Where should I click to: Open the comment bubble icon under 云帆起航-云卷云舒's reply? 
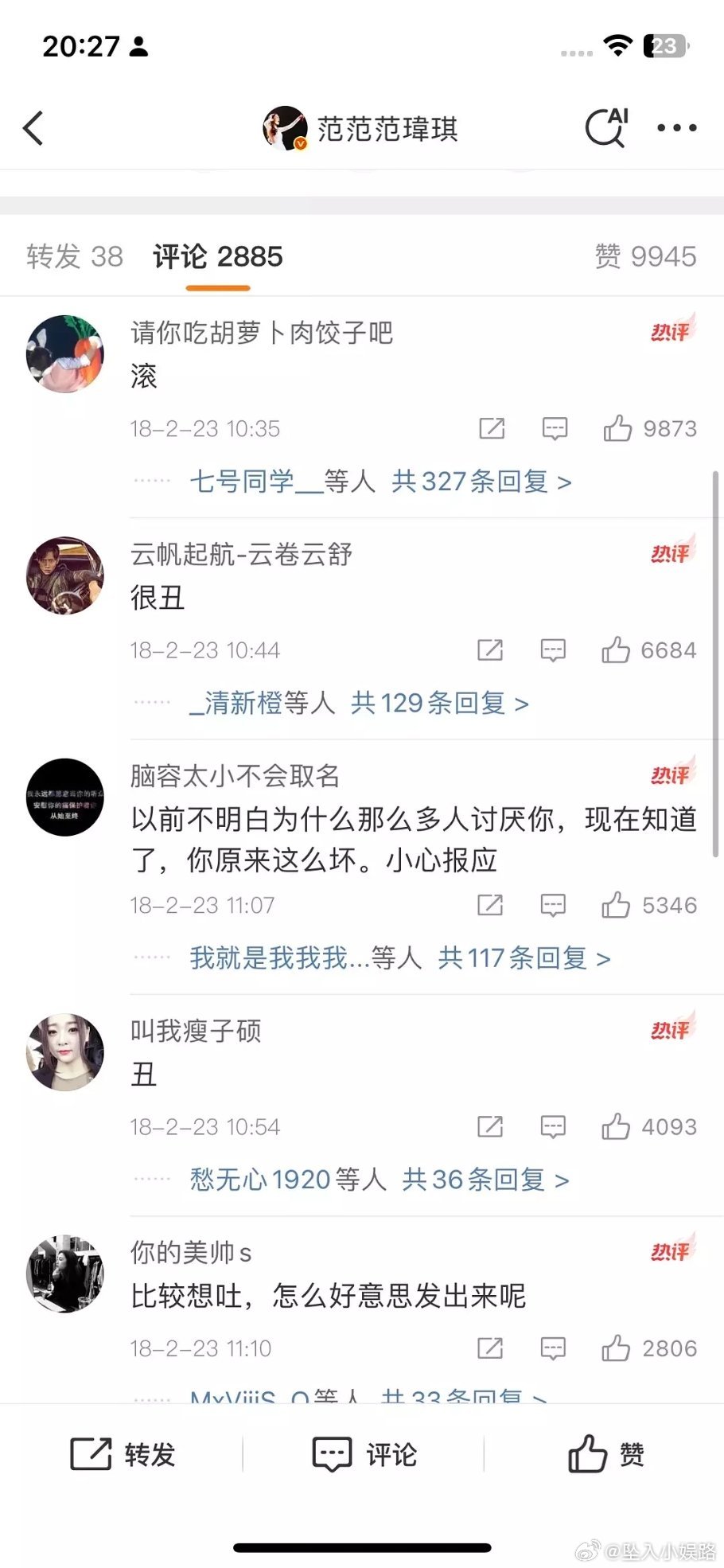tap(552, 649)
